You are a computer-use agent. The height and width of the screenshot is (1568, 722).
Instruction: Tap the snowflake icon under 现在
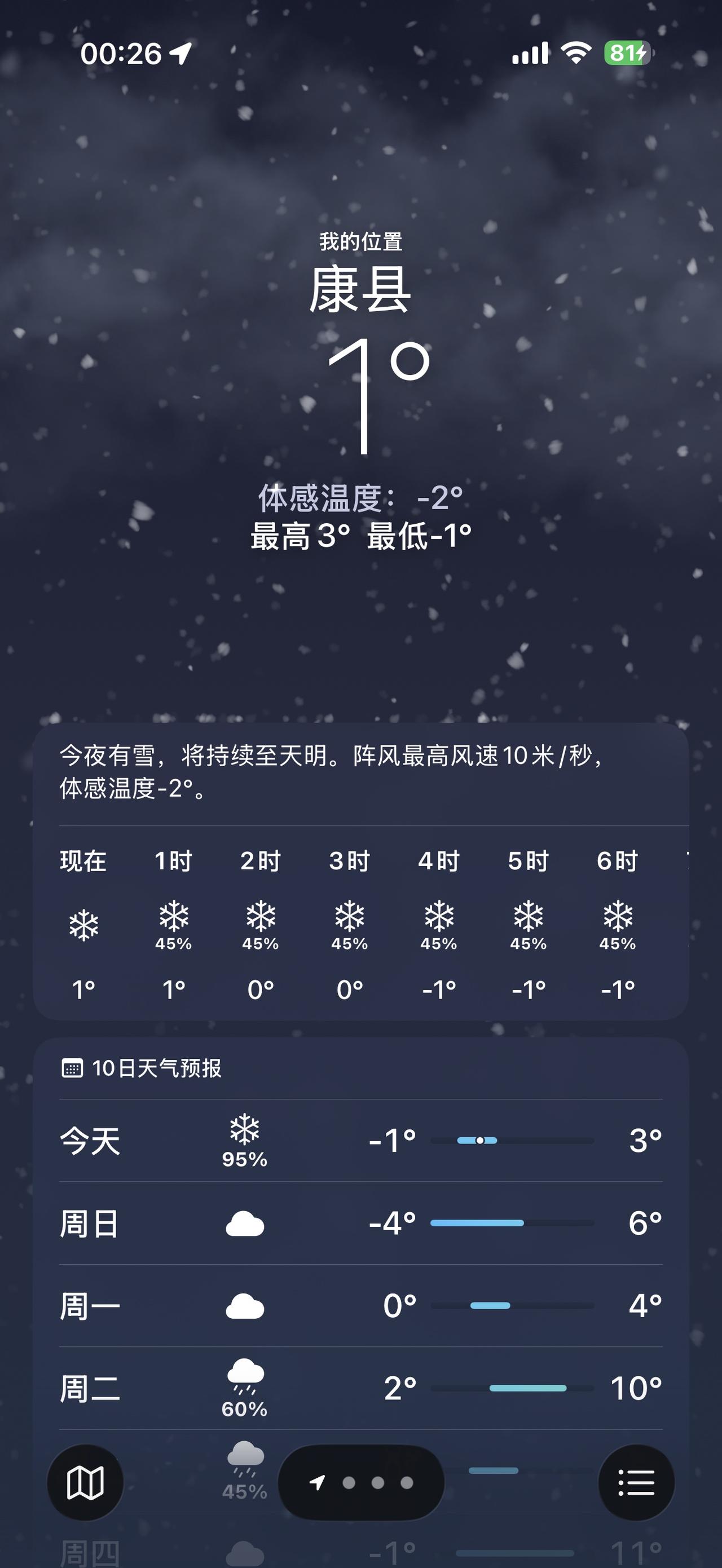[x=83, y=926]
